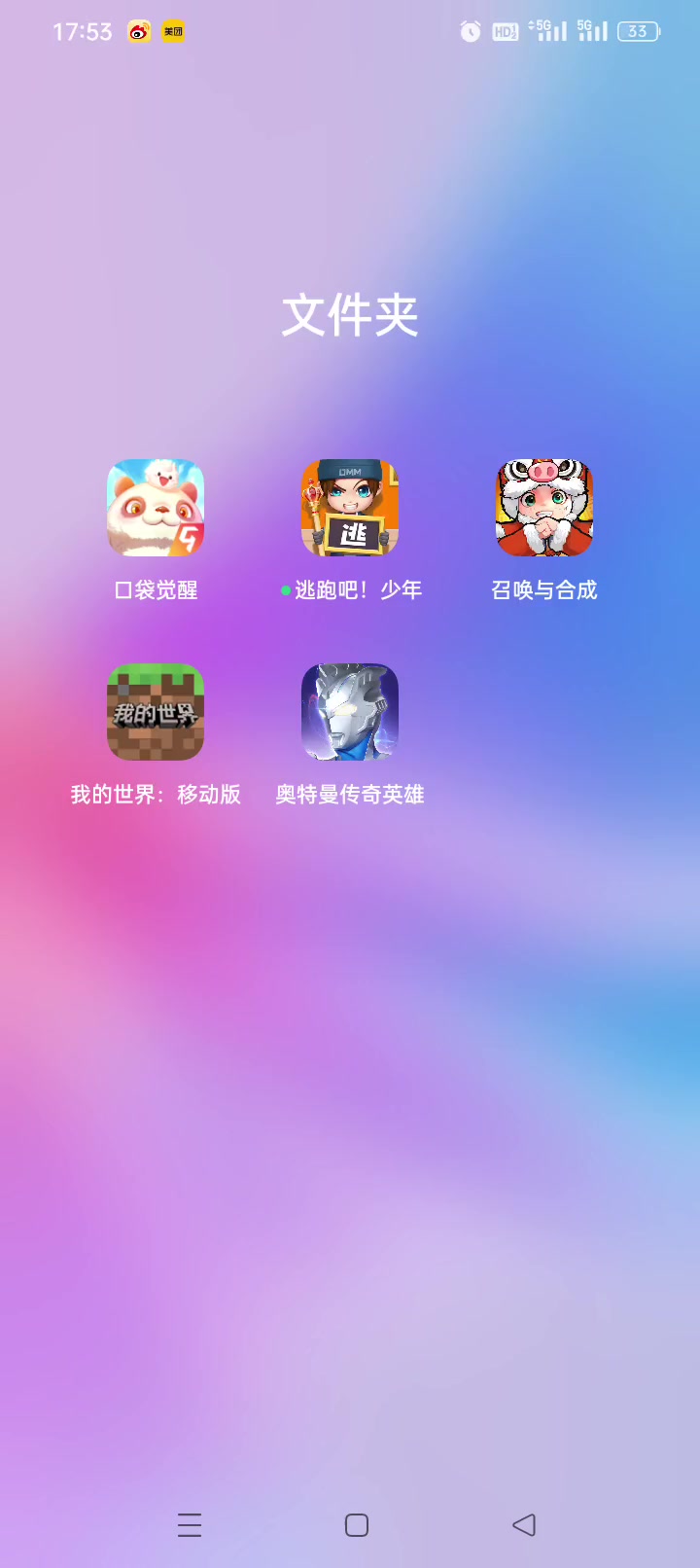Tap the 文件夹 folder name to rename

click(350, 315)
